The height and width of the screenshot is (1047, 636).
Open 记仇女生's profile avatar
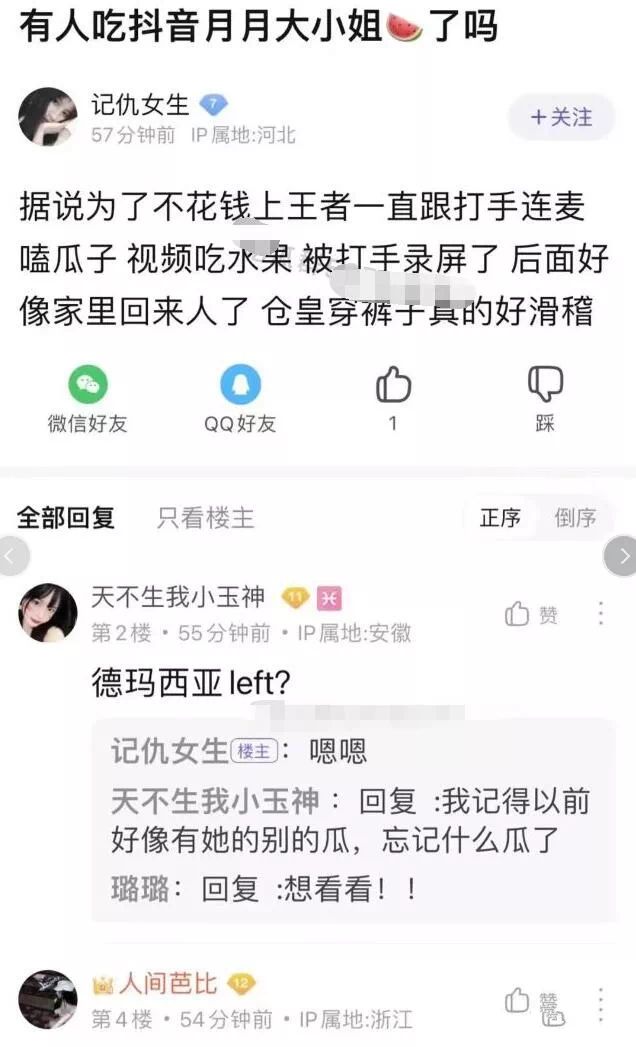coord(47,117)
